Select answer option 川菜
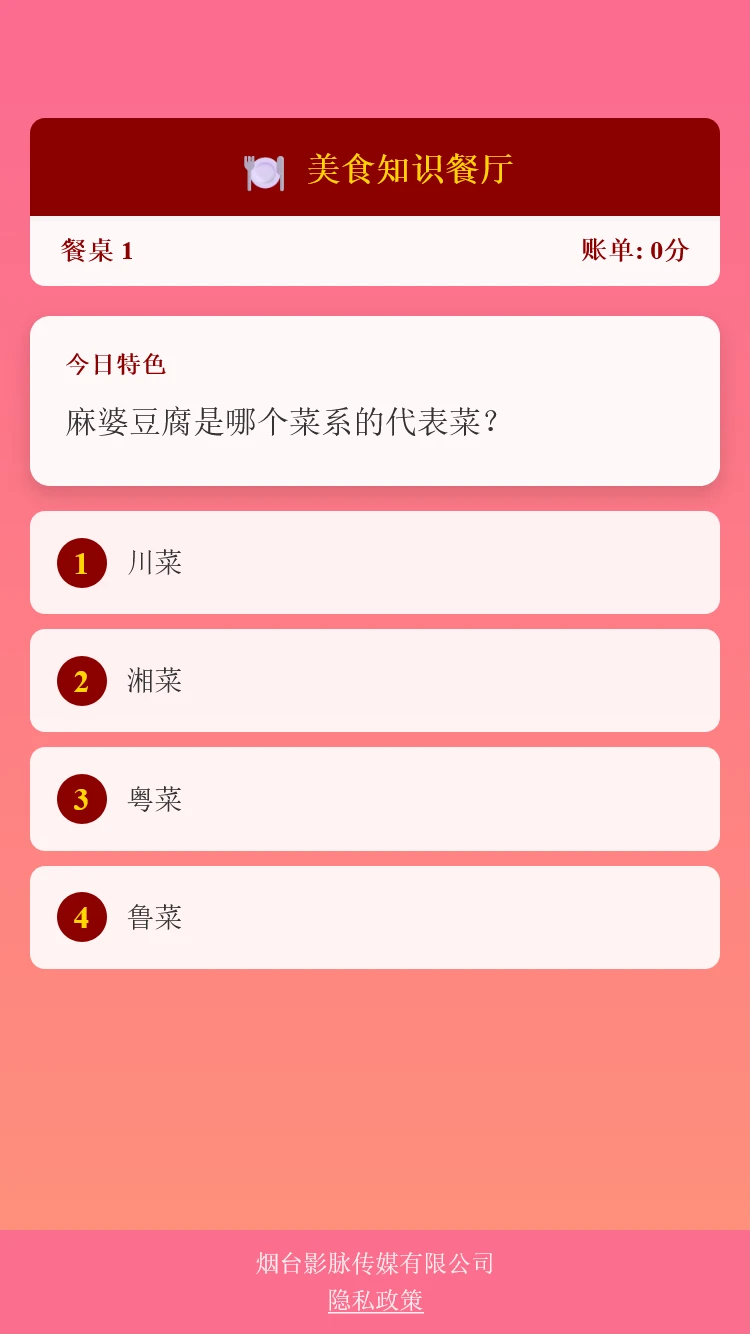Screen dimensions: 752x1336 pyautogui.click(x=375, y=563)
